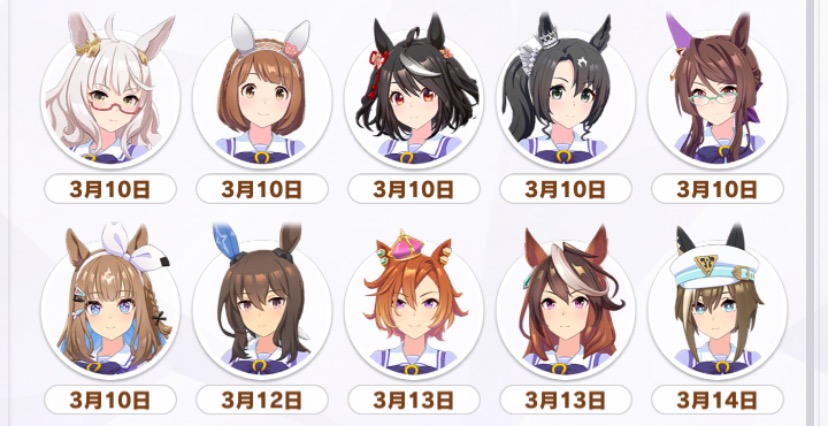Select the white-haired character with red glasses
The width and height of the screenshot is (828, 426).
(110, 99)
